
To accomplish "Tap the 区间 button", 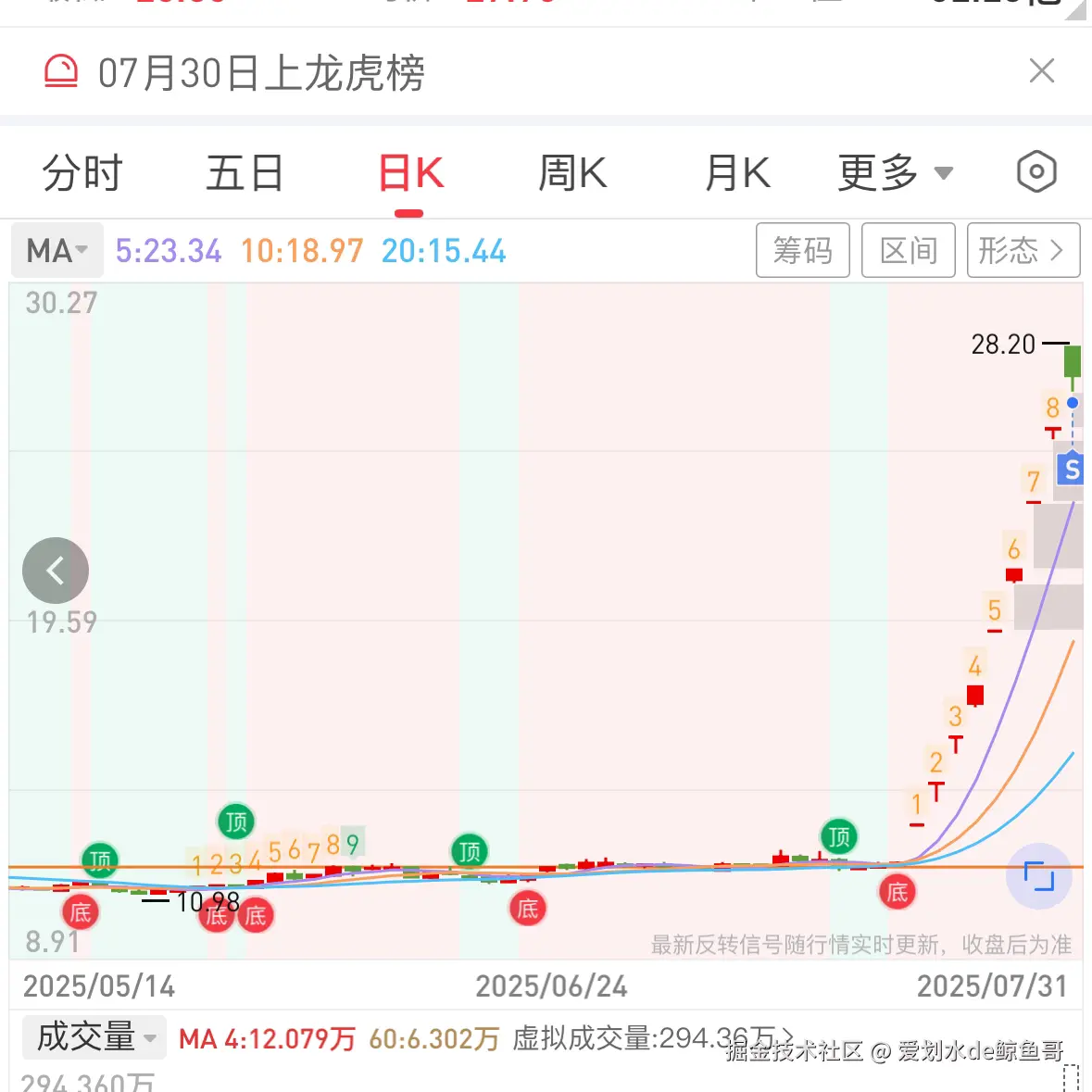I will coord(908,250).
